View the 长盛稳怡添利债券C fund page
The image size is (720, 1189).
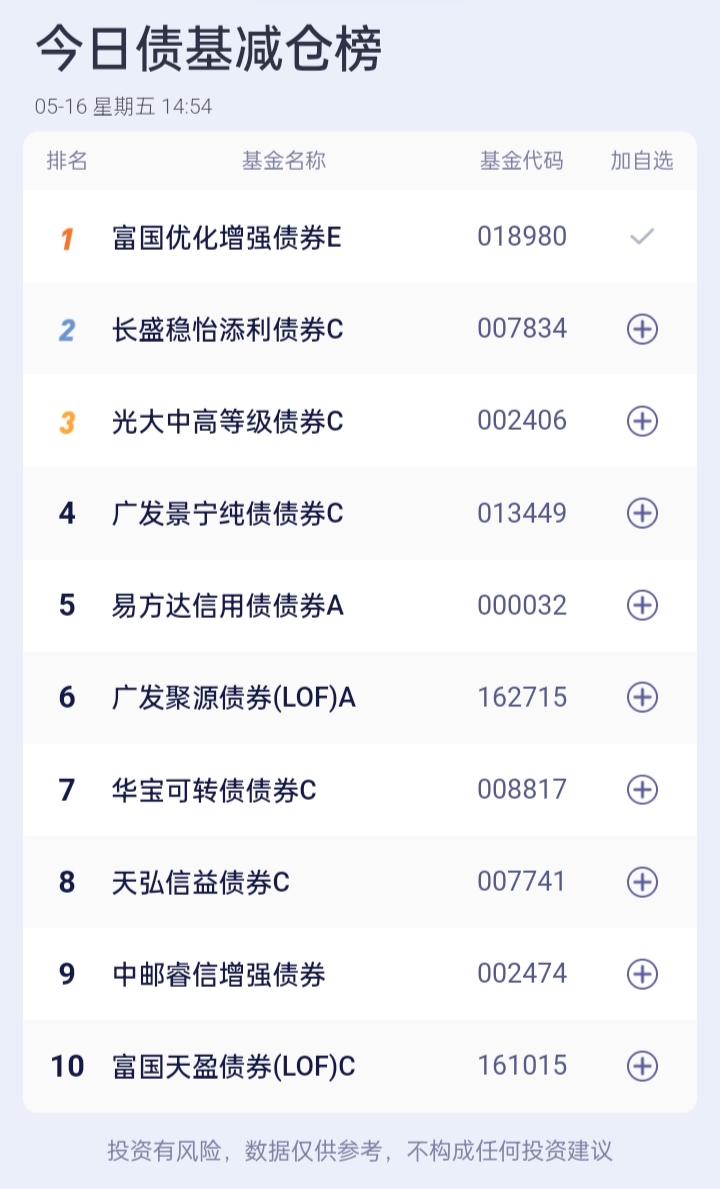click(x=228, y=329)
